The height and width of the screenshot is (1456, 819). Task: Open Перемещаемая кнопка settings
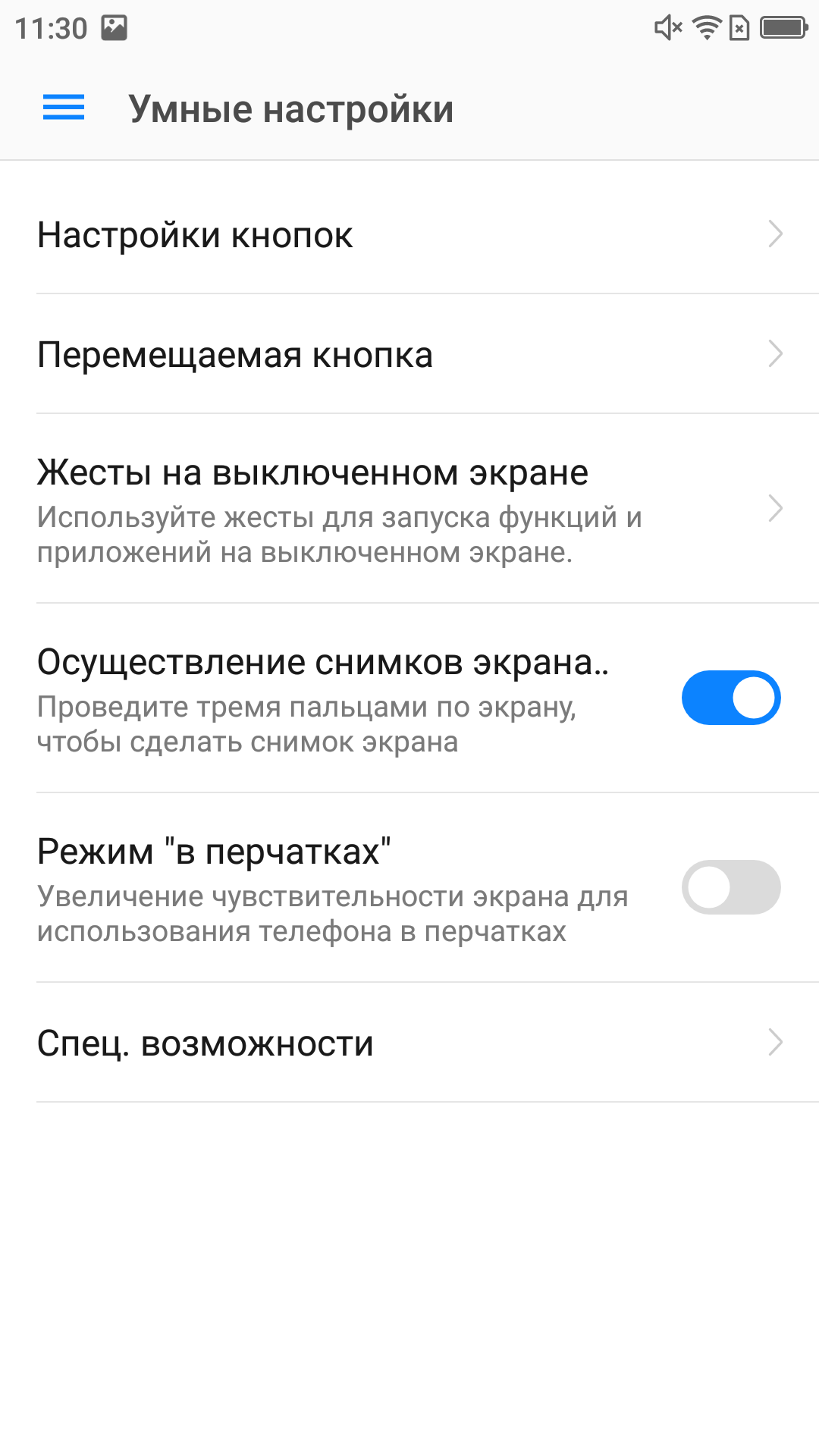[x=409, y=353]
